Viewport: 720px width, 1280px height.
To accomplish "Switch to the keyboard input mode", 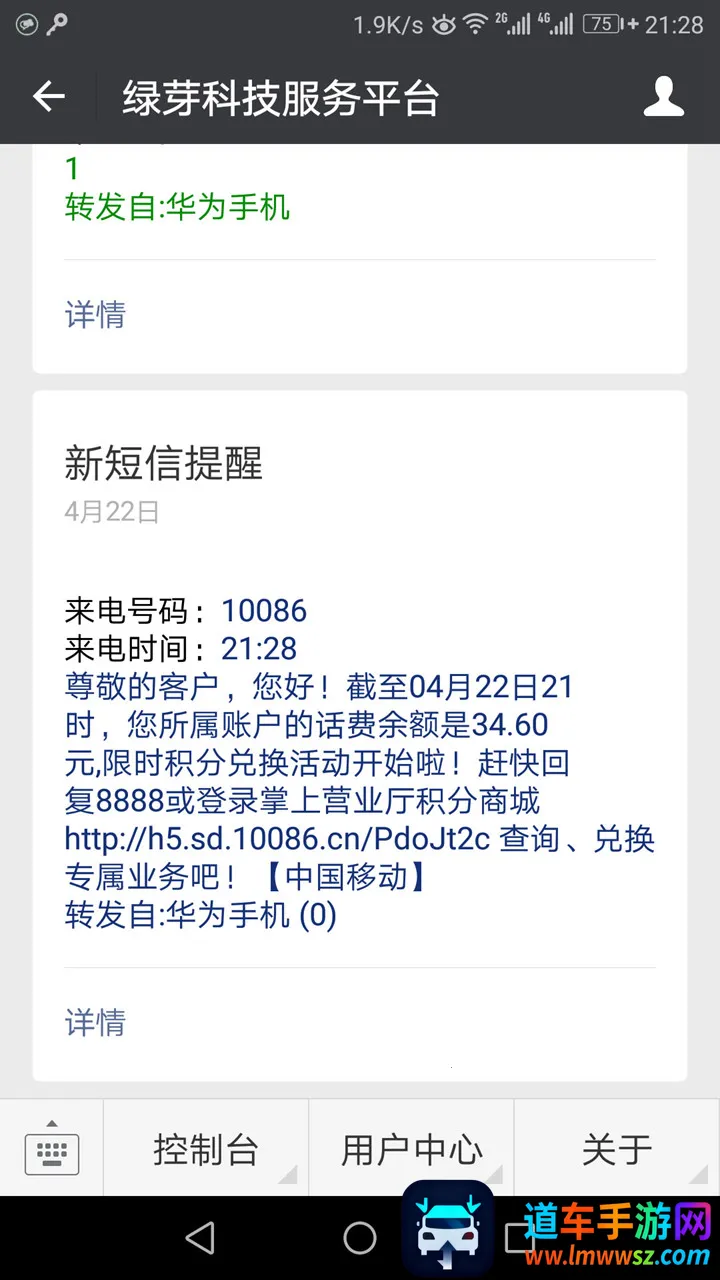I will point(52,1148).
